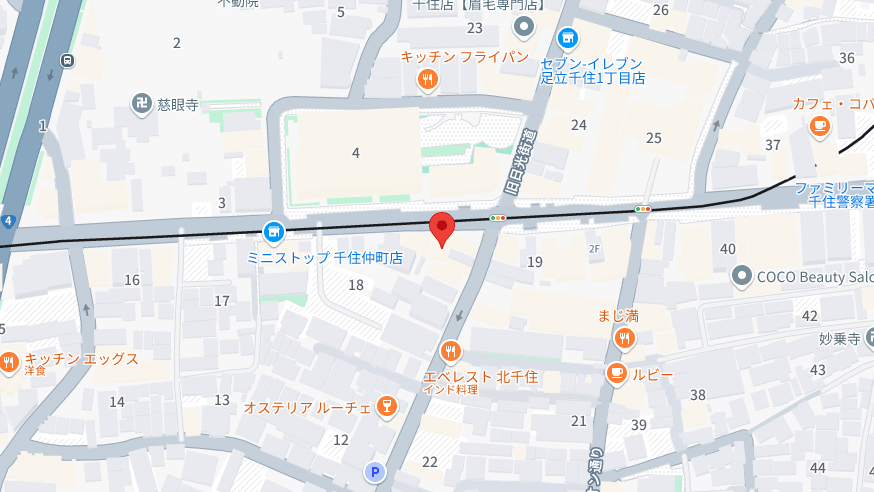Image resolution: width=874 pixels, height=492 pixels.
Task: Open the COCO Beauty Salon marker
Action: pyautogui.click(x=741, y=275)
